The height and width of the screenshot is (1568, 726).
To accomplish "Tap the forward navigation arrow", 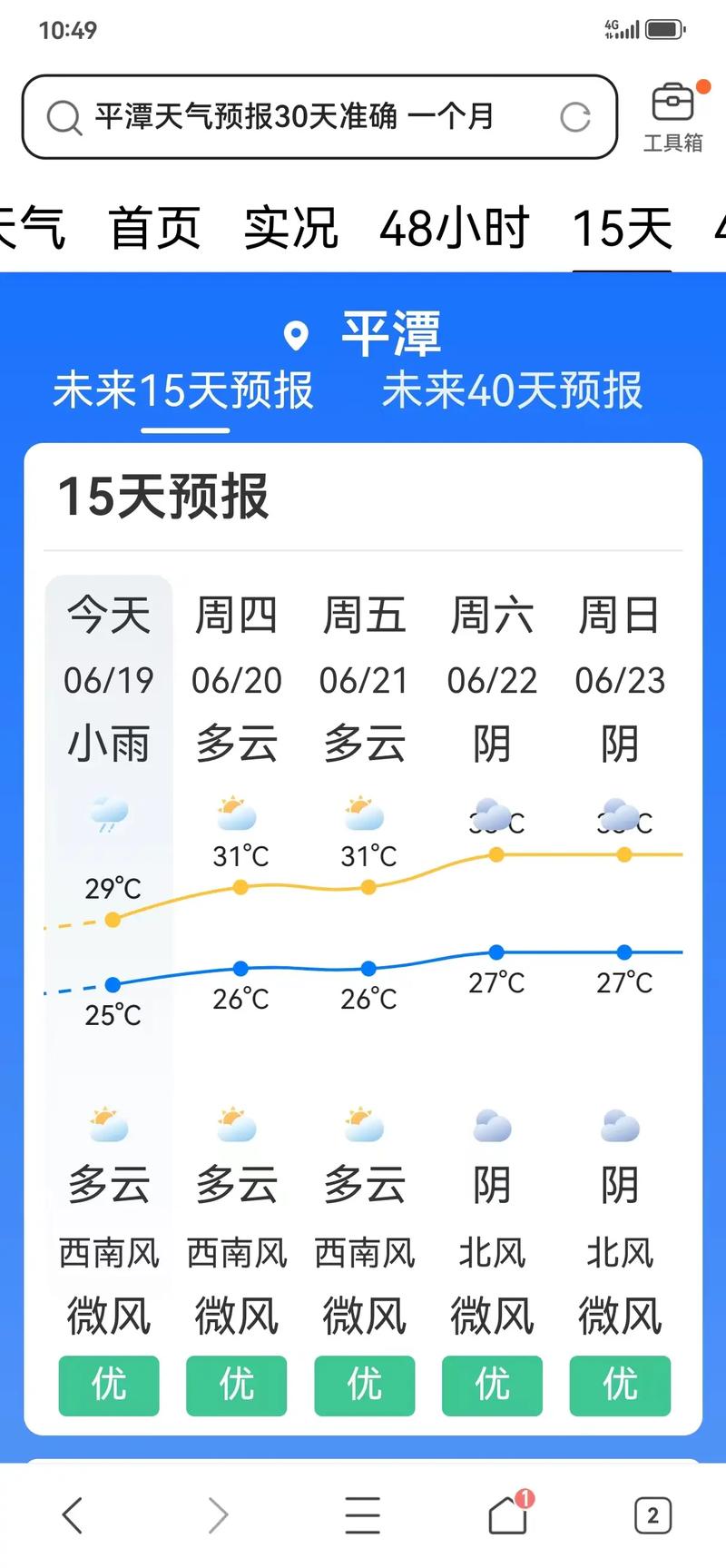I will coord(218,1514).
